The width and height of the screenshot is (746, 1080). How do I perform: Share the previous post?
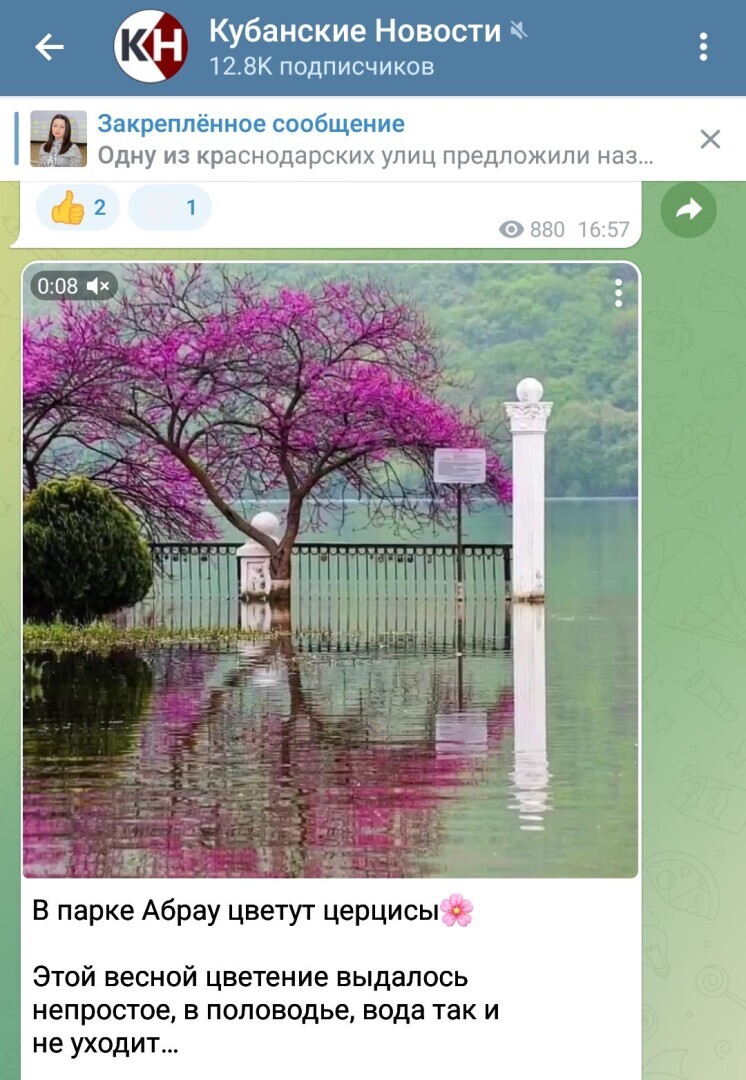click(x=689, y=210)
